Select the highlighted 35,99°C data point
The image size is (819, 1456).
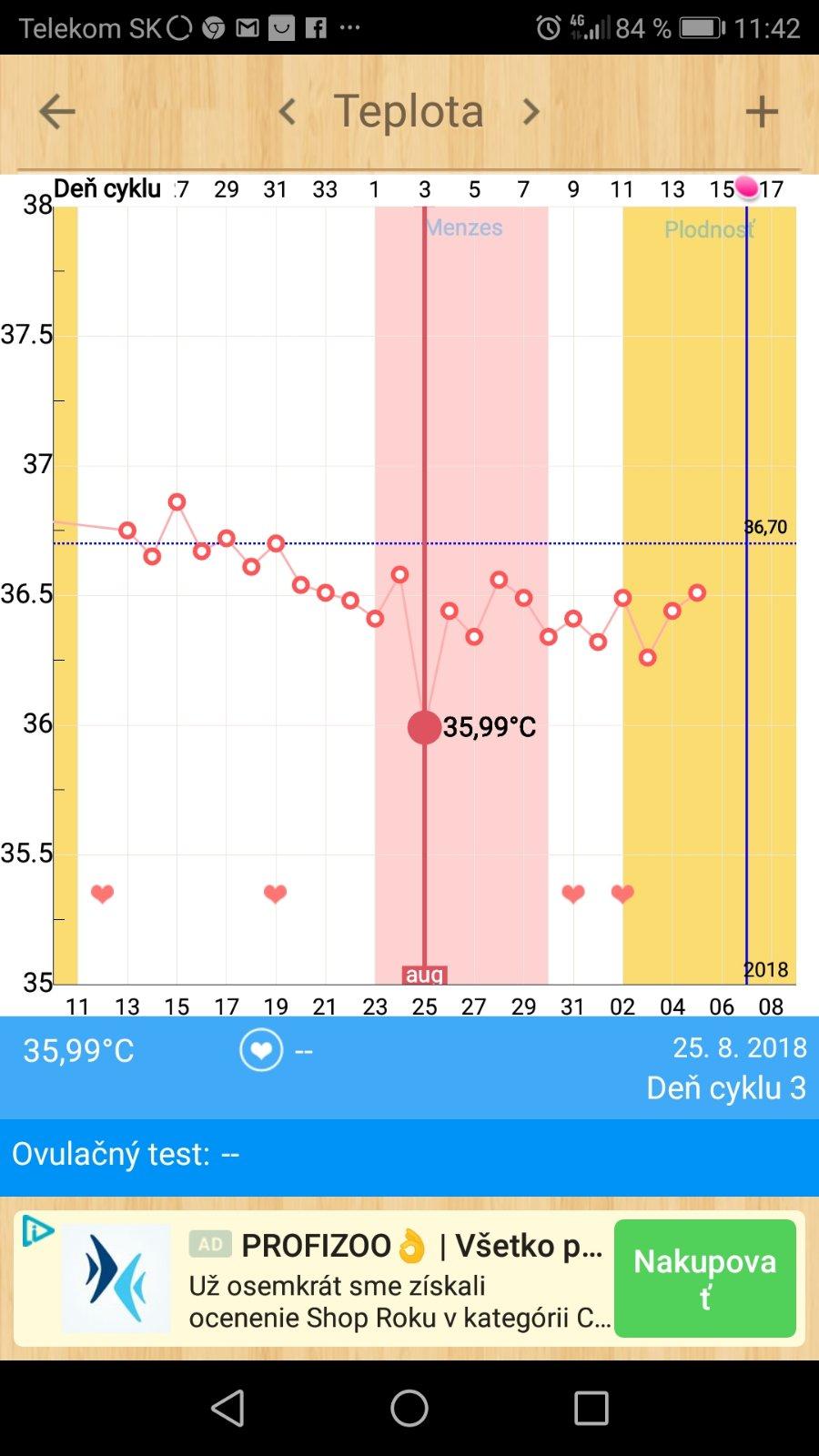pyautogui.click(x=424, y=727)
